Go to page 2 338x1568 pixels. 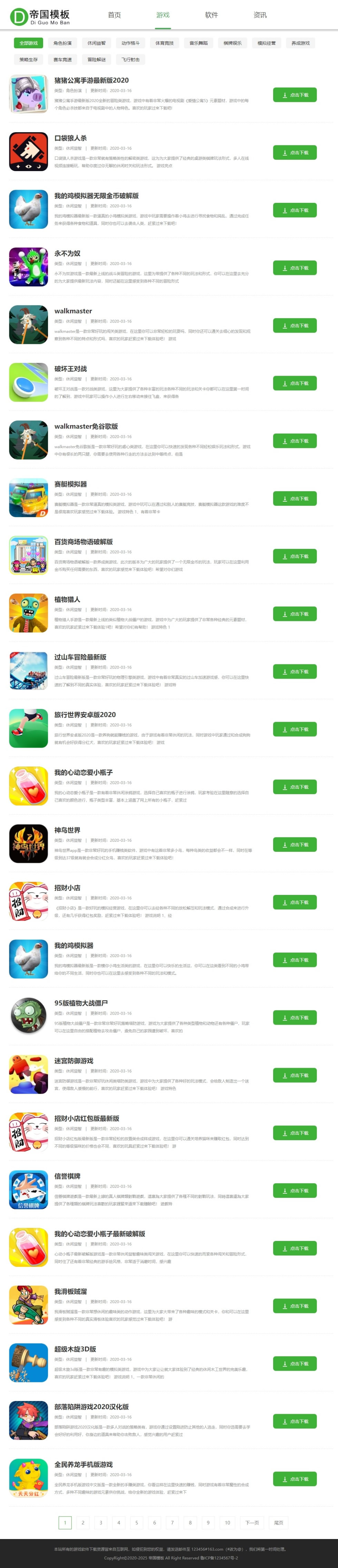point(83,1522)
